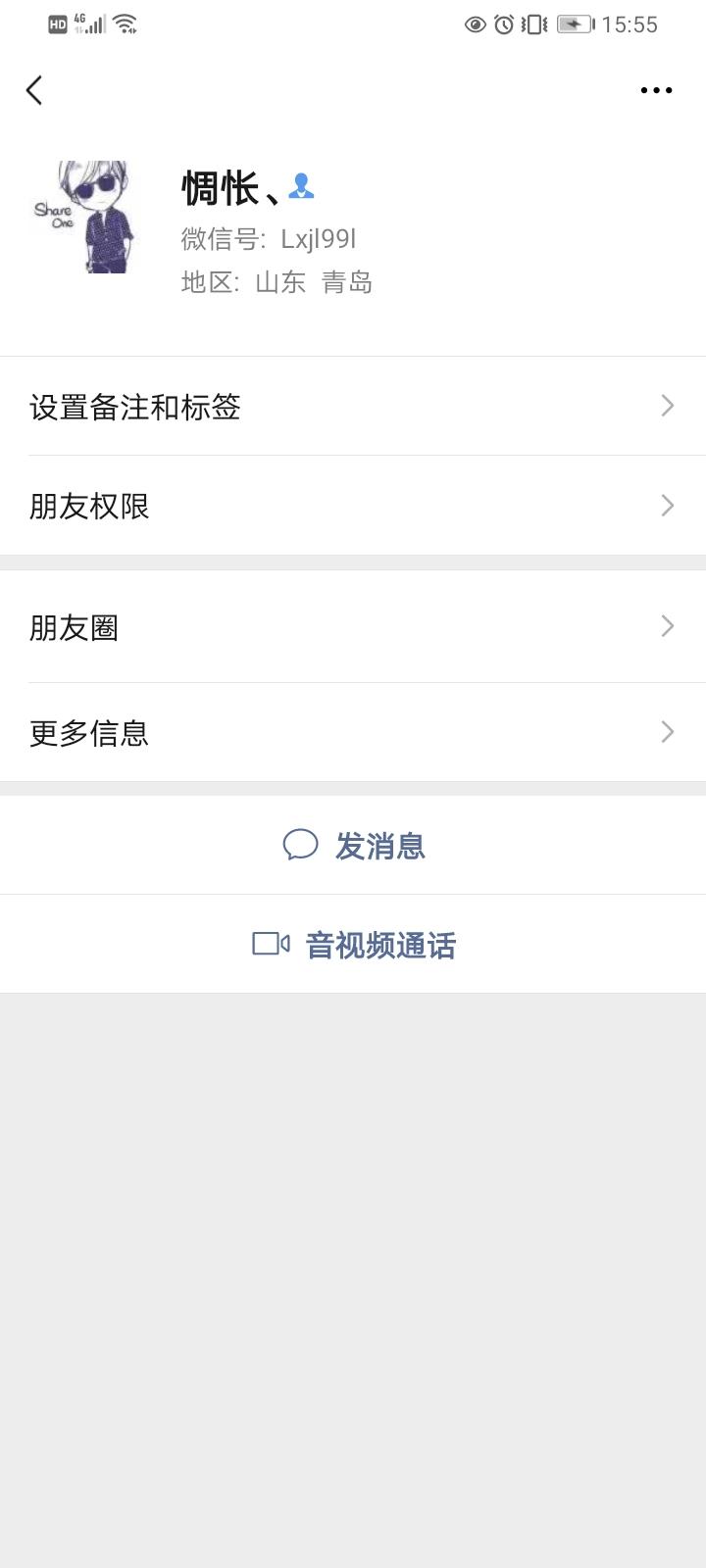Open 更多信息 details
706x1568 pixels.
click(353, 733)
